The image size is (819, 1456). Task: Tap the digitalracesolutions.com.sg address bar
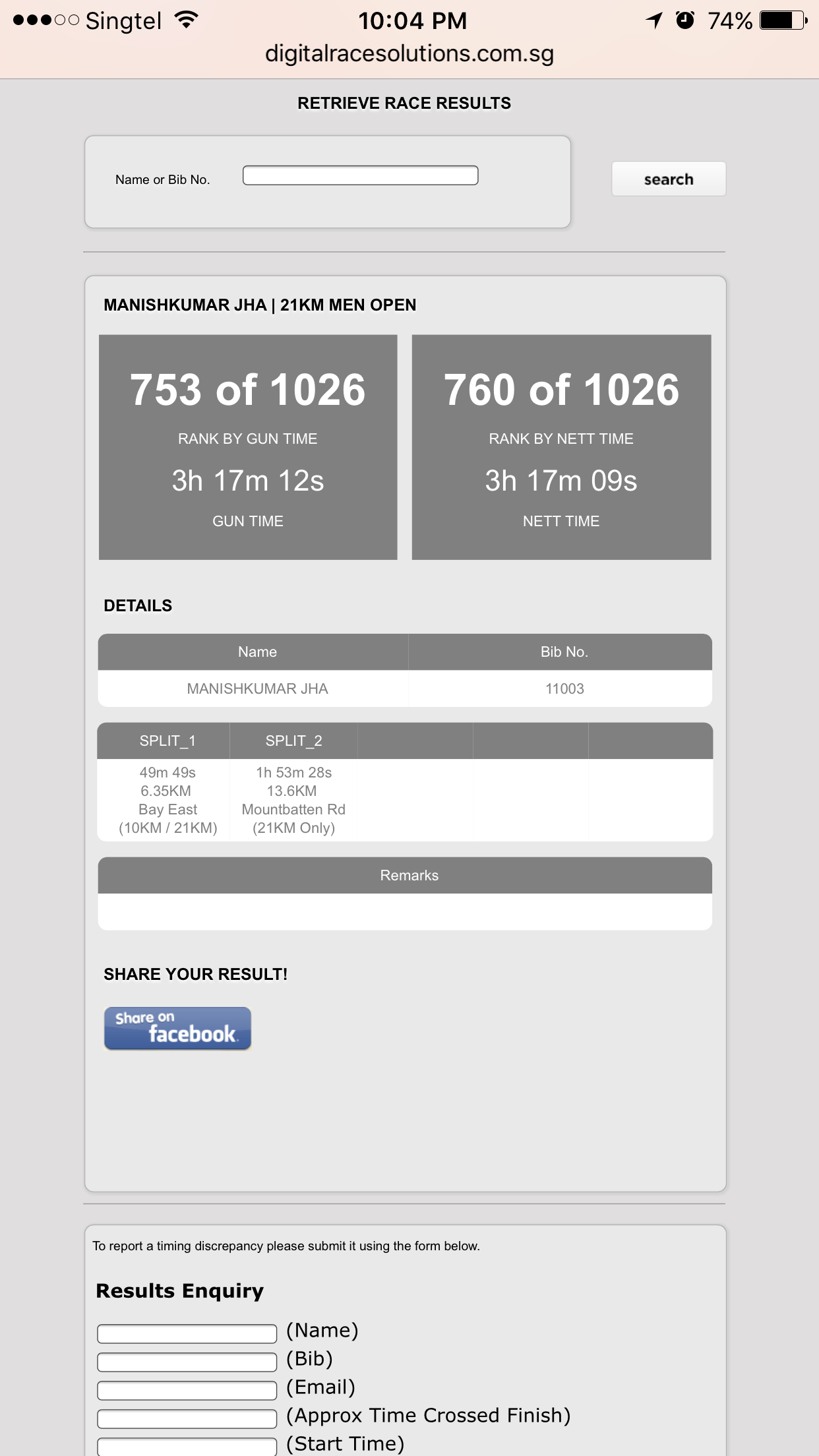tap(409, 53)
